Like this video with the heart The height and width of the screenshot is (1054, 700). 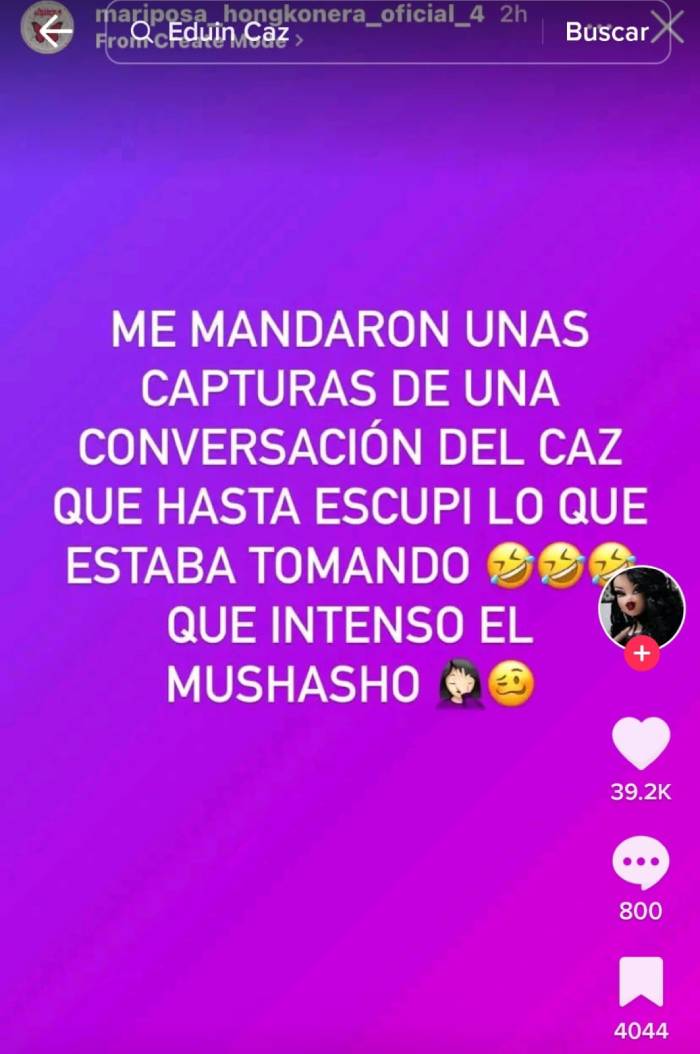coord(641,743)
